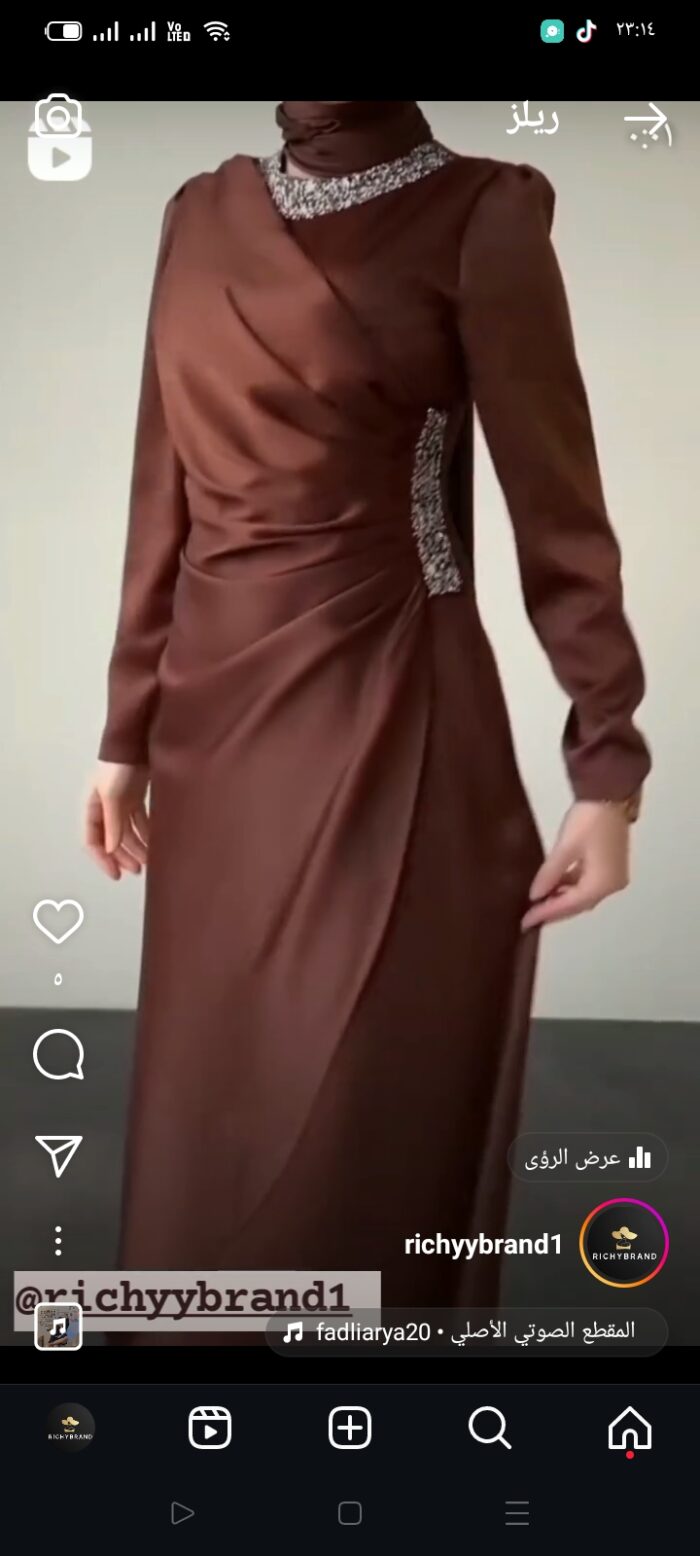Open the RICHYBRAND profile picture
This screenshot has width=700, height=1556.
624,1243
